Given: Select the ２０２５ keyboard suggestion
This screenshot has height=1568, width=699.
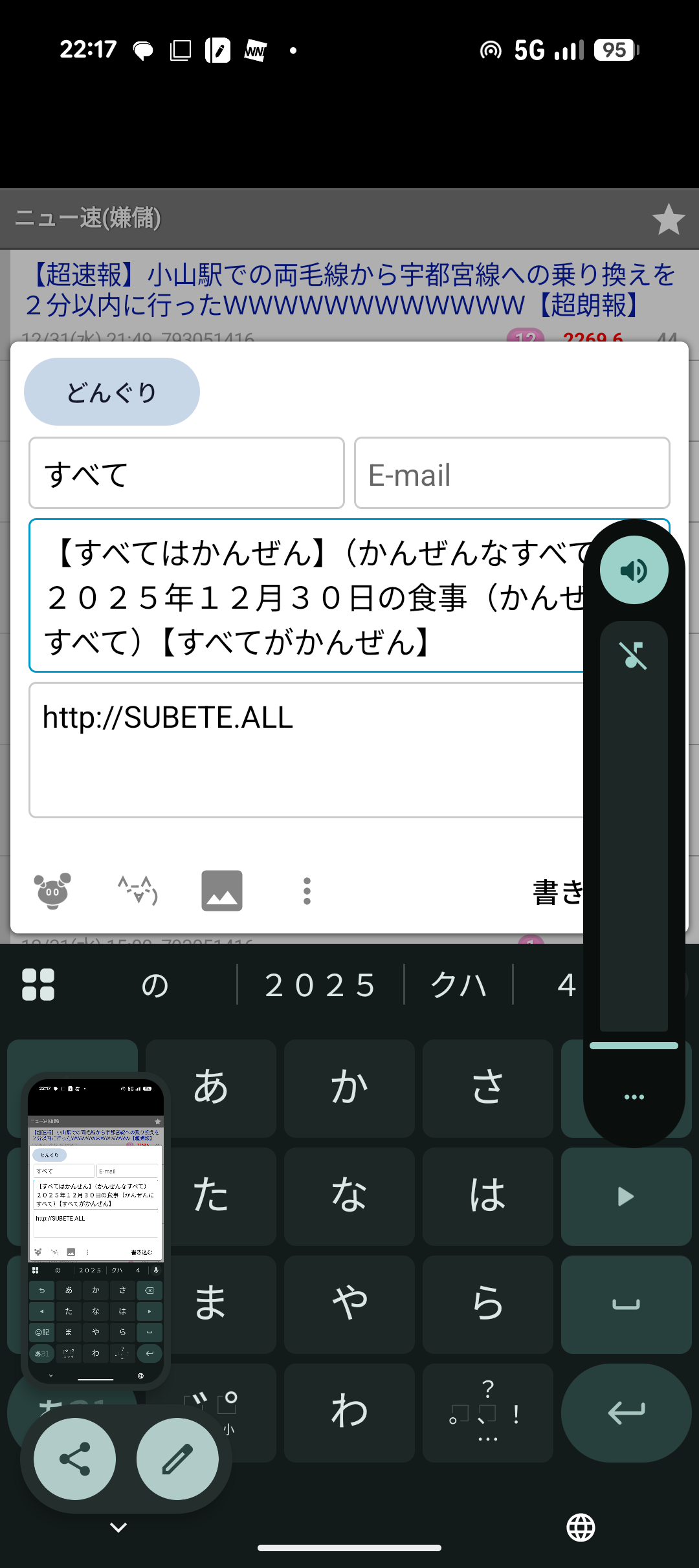Looking at the screenshot, I should point(320,985).
